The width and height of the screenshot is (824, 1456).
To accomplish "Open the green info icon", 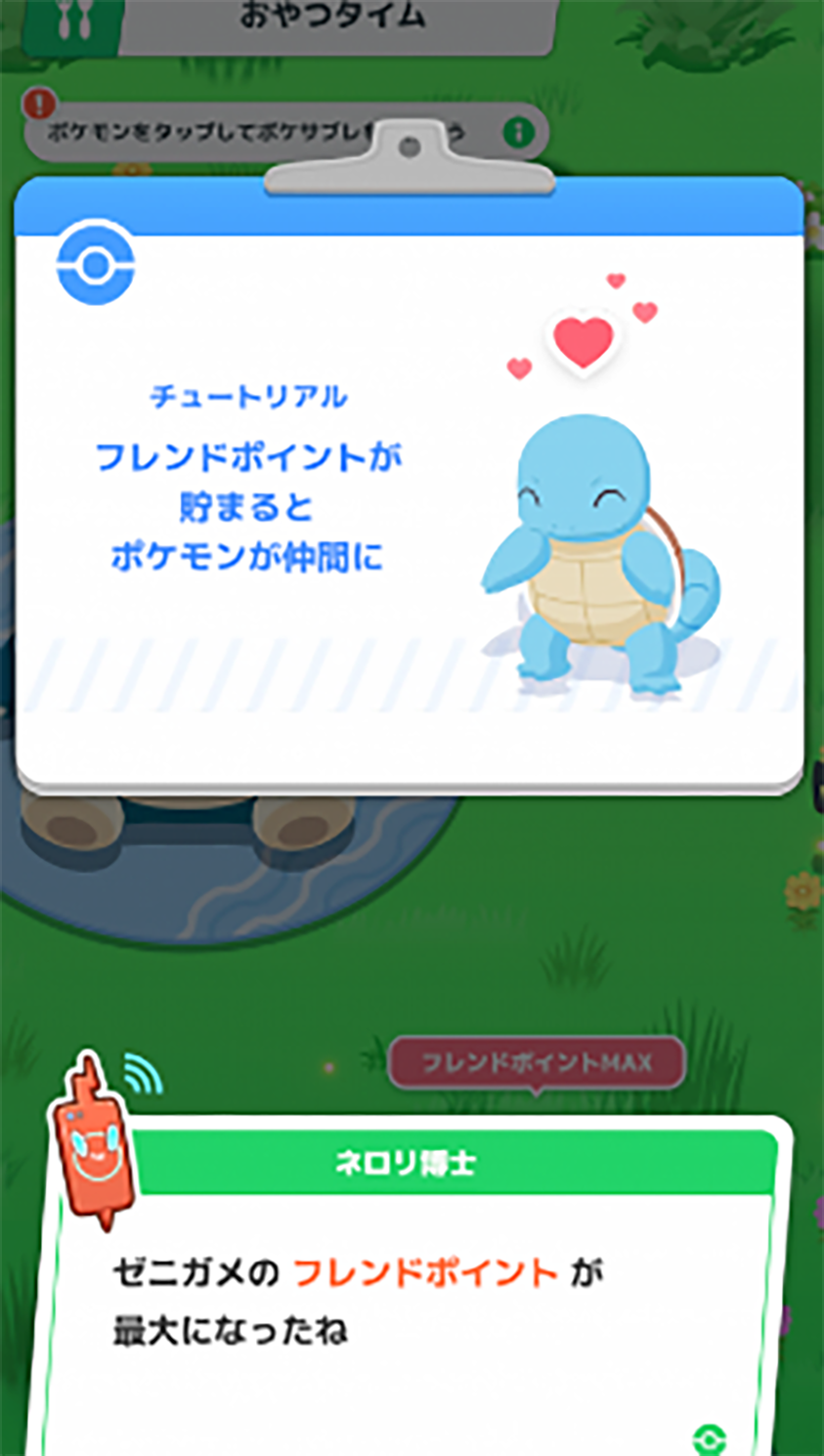I will (519, 132).
